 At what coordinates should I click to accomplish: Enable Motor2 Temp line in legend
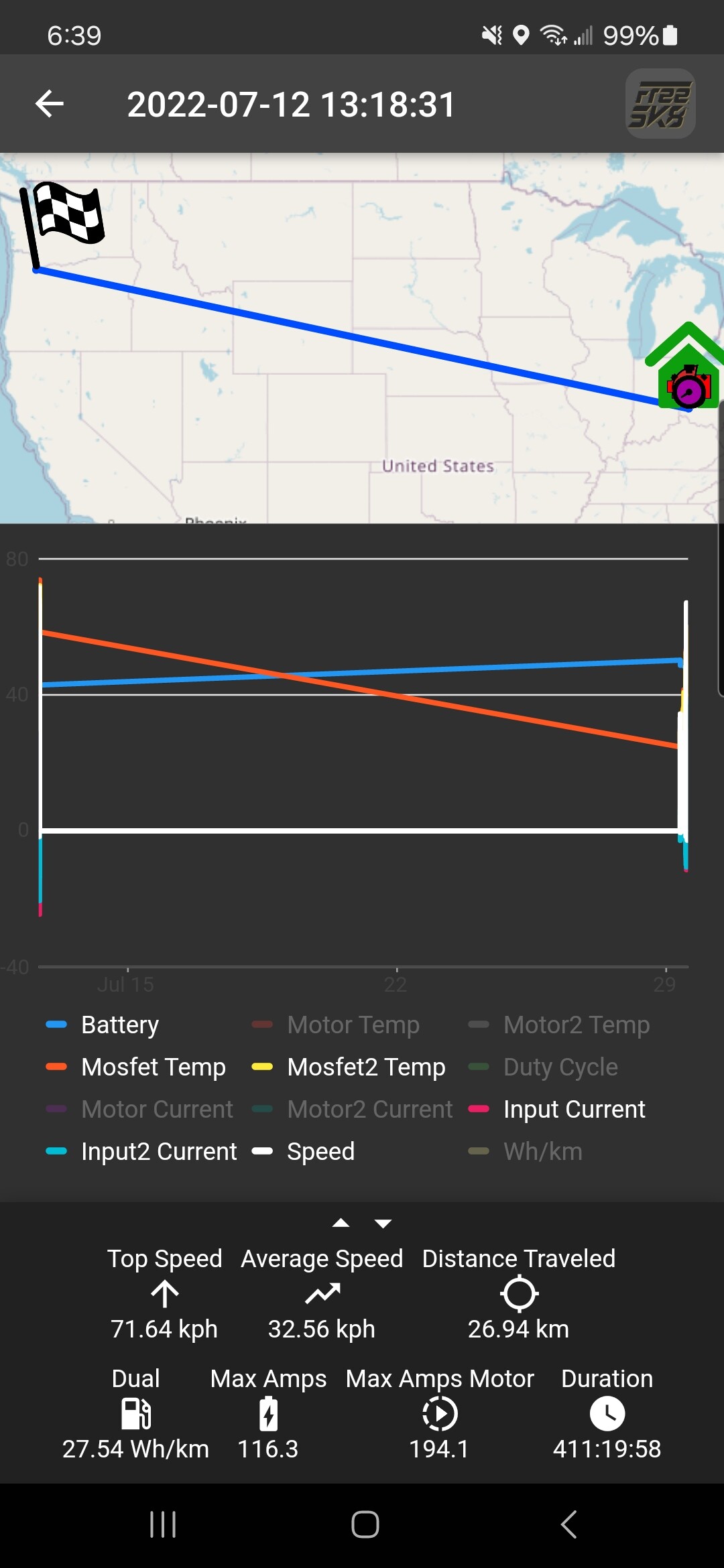pos(559,1025)
